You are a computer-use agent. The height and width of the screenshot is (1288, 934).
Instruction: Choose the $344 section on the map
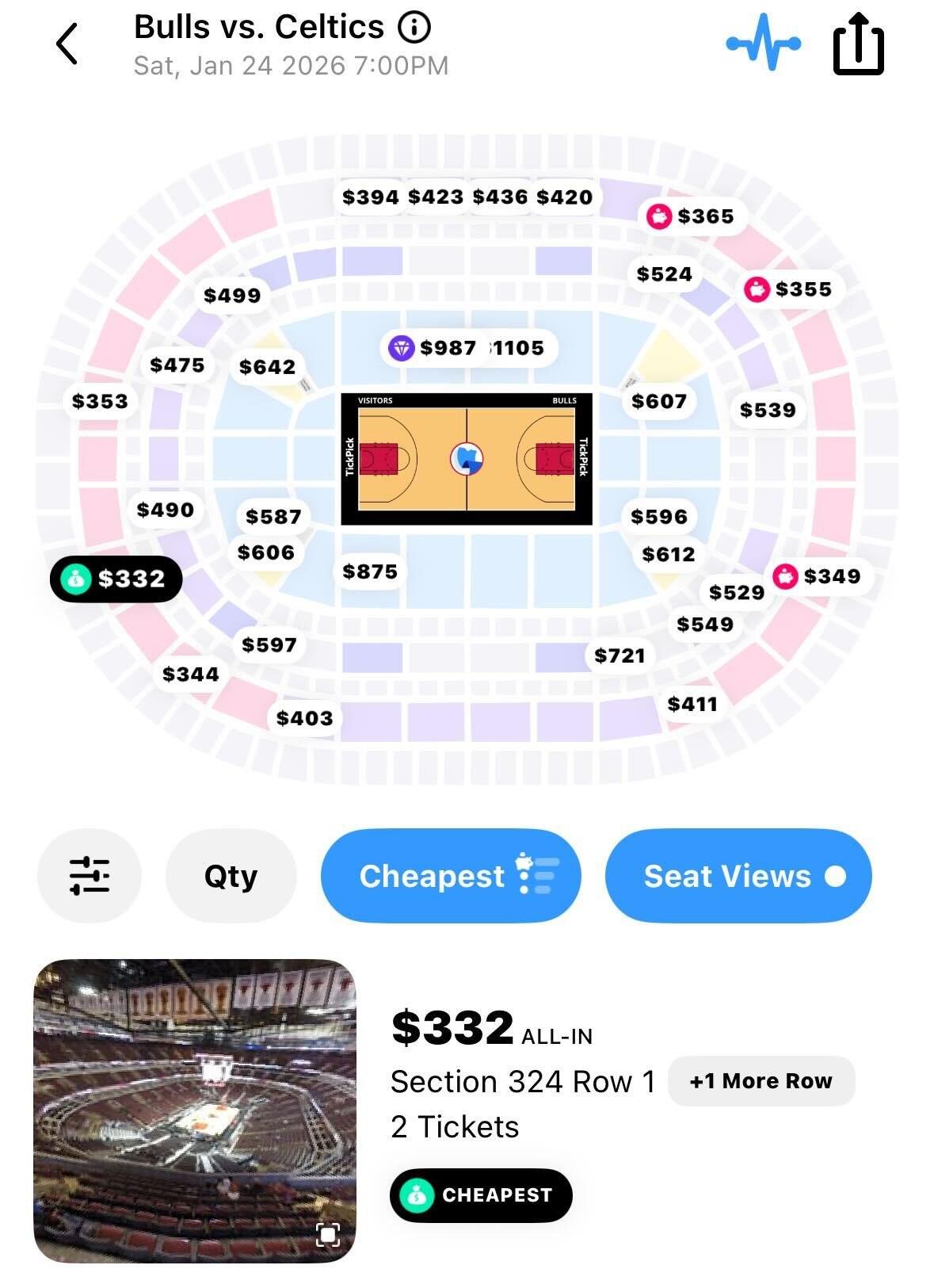click(190, 675)
